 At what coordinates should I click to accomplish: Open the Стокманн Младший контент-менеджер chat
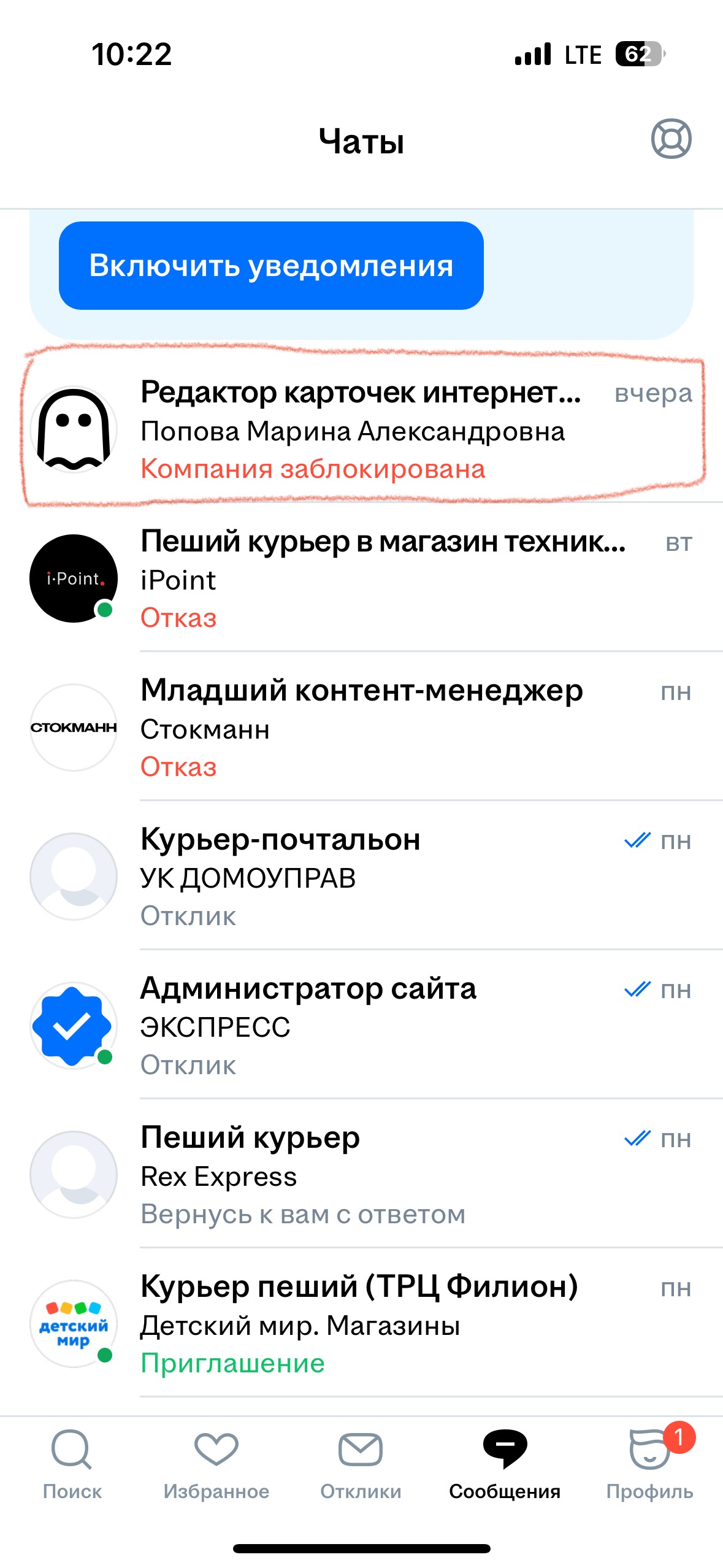pos(361,727)
